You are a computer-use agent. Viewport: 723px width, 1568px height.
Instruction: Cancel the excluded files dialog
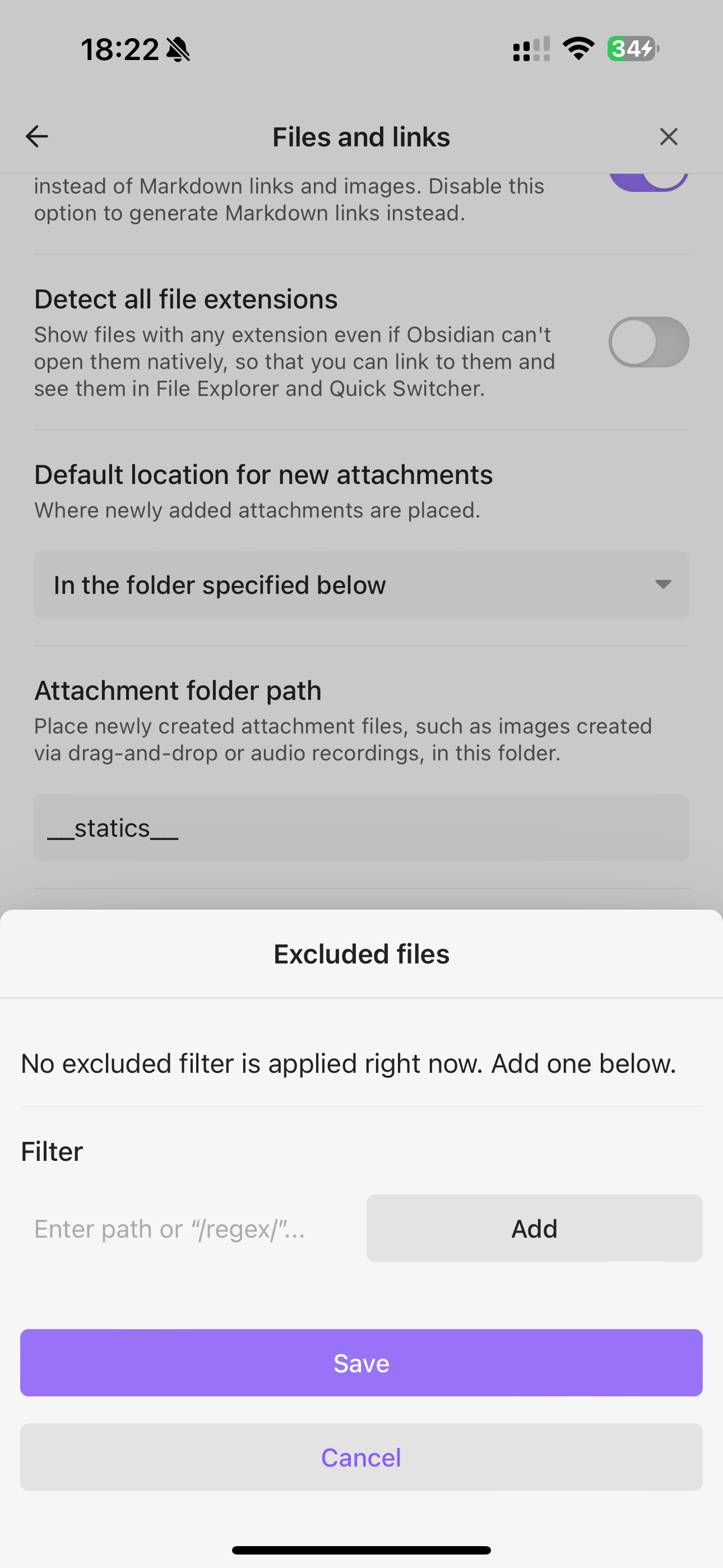(x=361, y=1457)
